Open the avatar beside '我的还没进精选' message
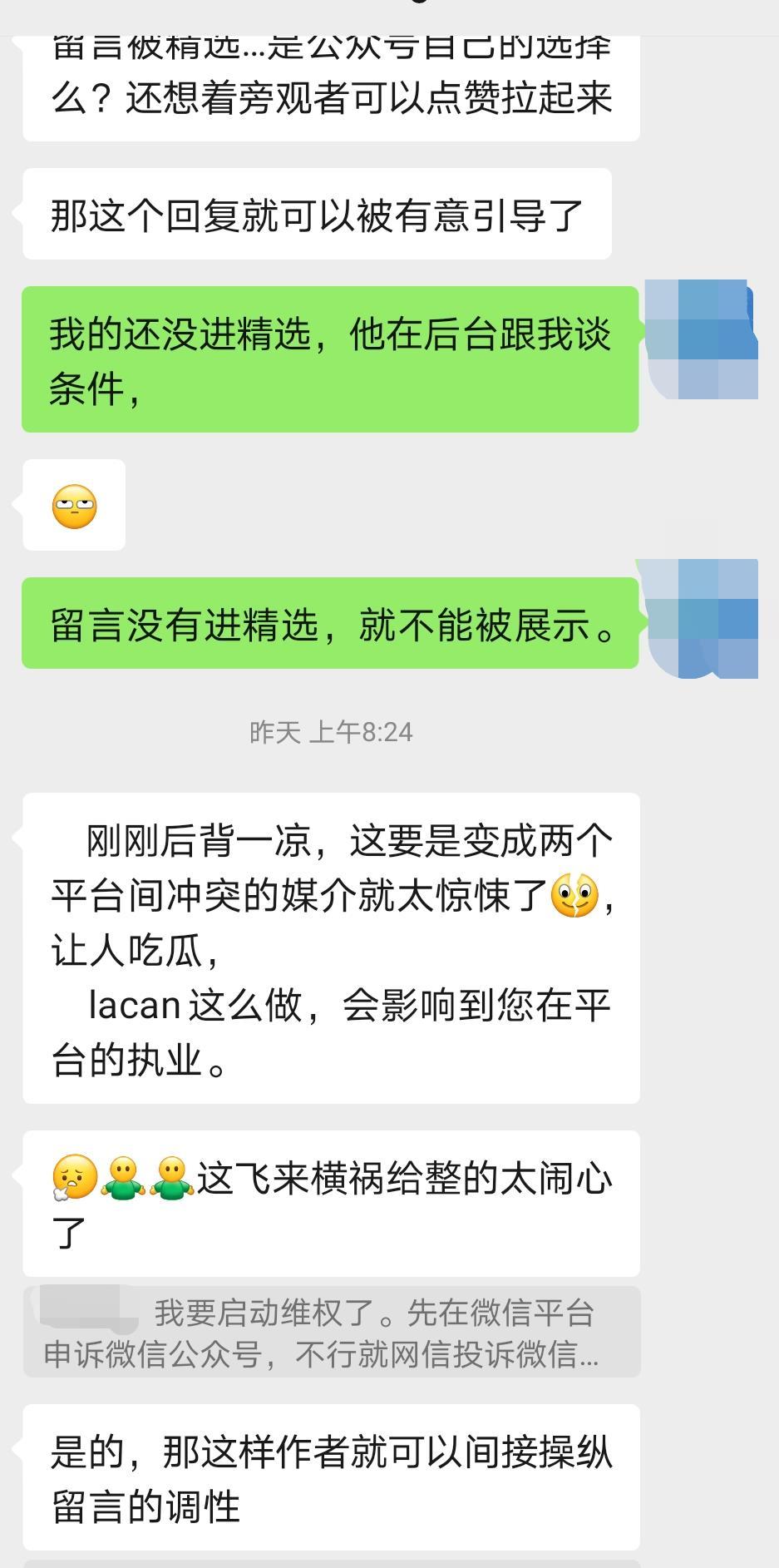 (701, 339)
